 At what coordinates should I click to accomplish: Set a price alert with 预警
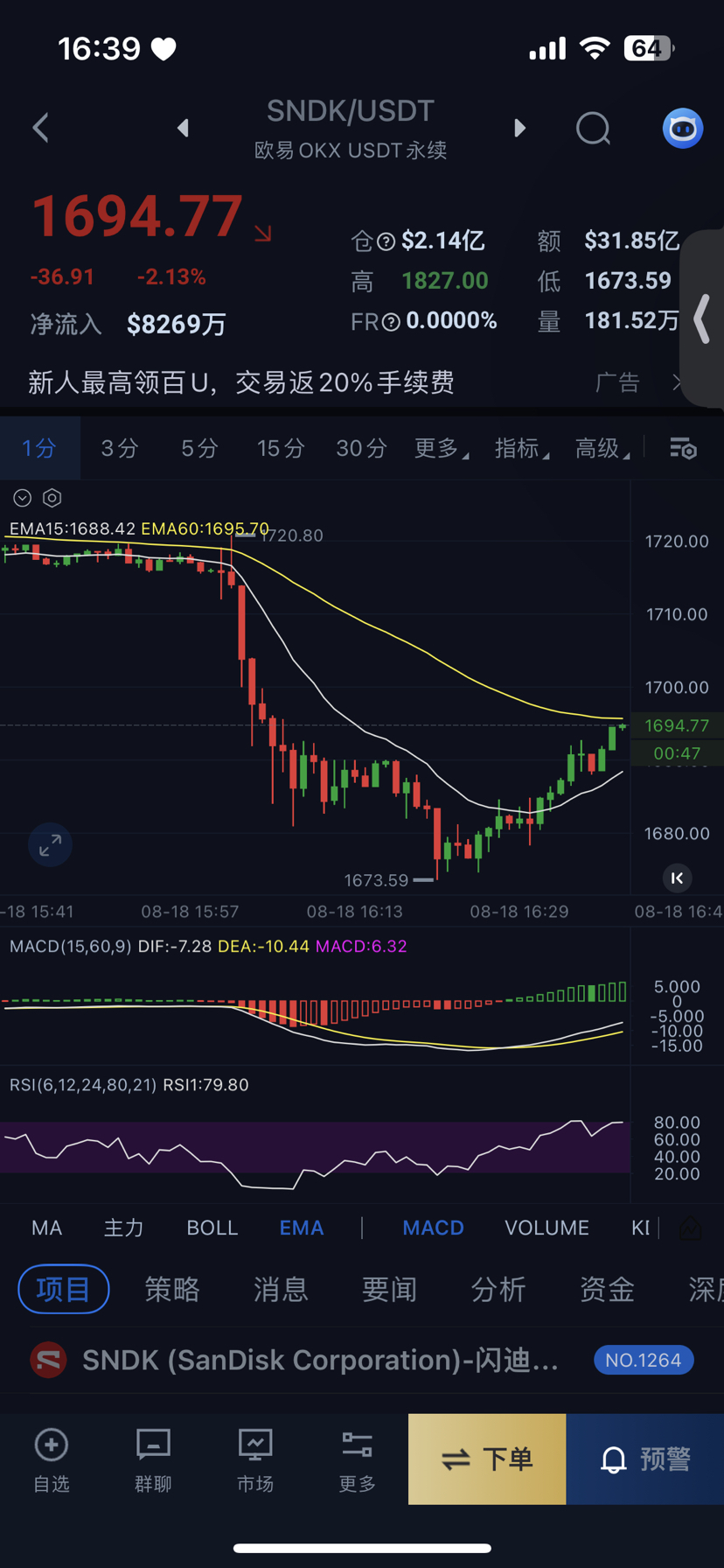pyautogui.click(x=645, y=1459)
